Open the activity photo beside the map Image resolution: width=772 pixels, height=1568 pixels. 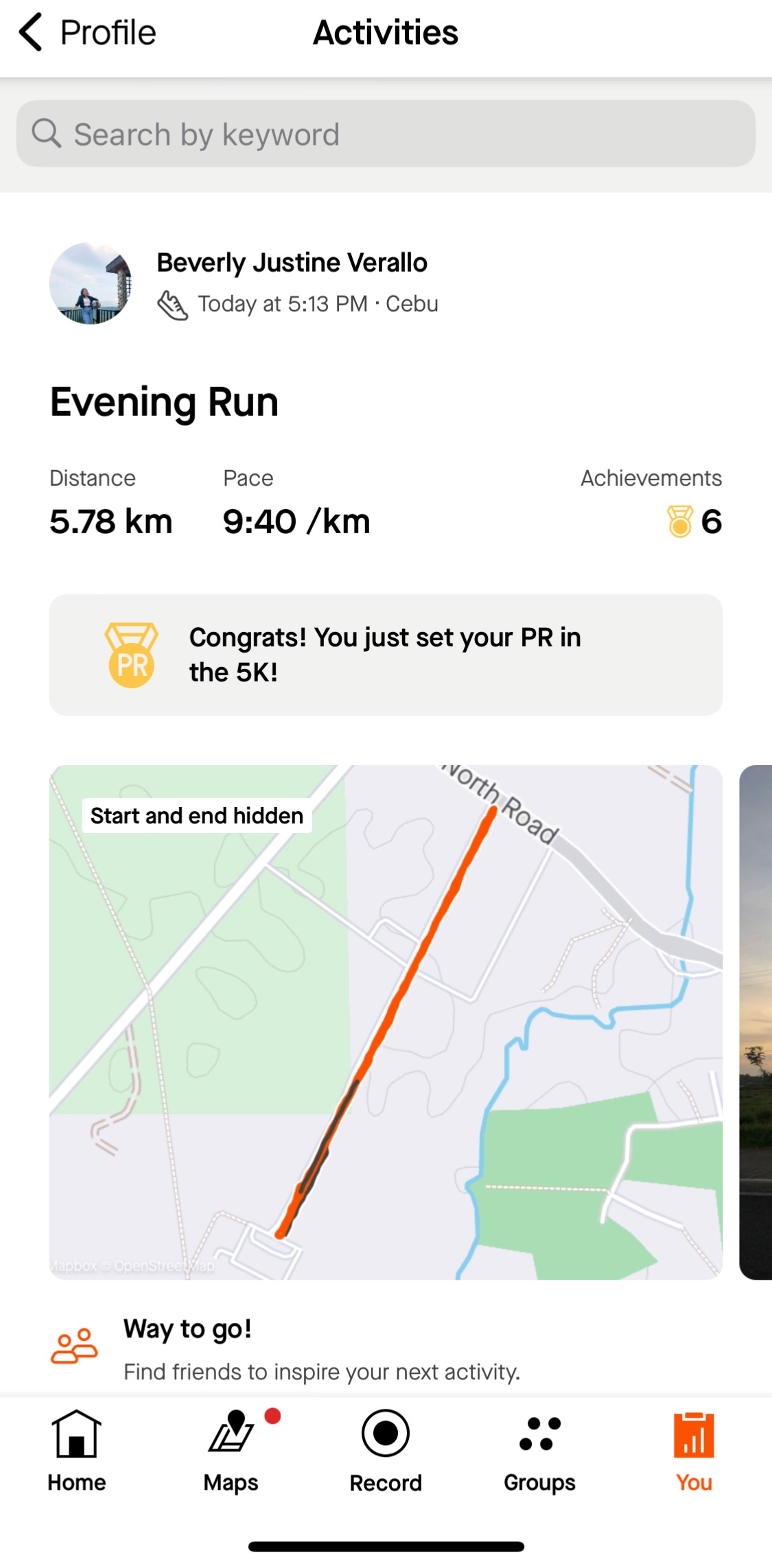click(x=756, y=1022)
